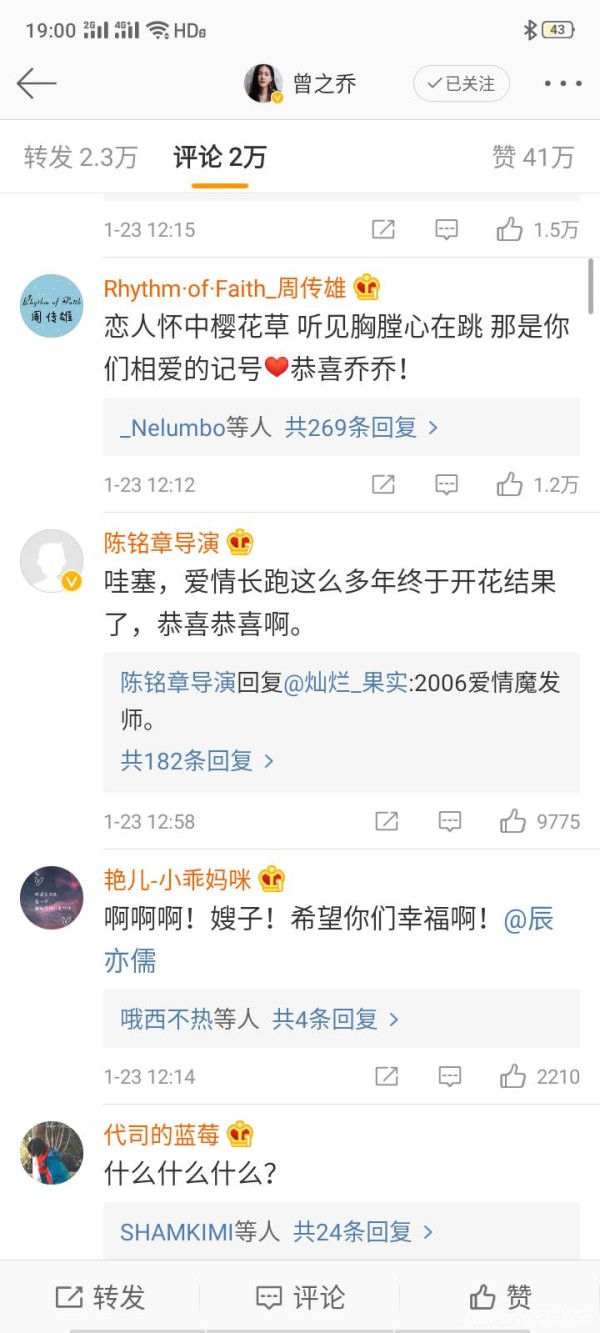
Task: Go back using the arrow icon
Action: click(36, 83)
